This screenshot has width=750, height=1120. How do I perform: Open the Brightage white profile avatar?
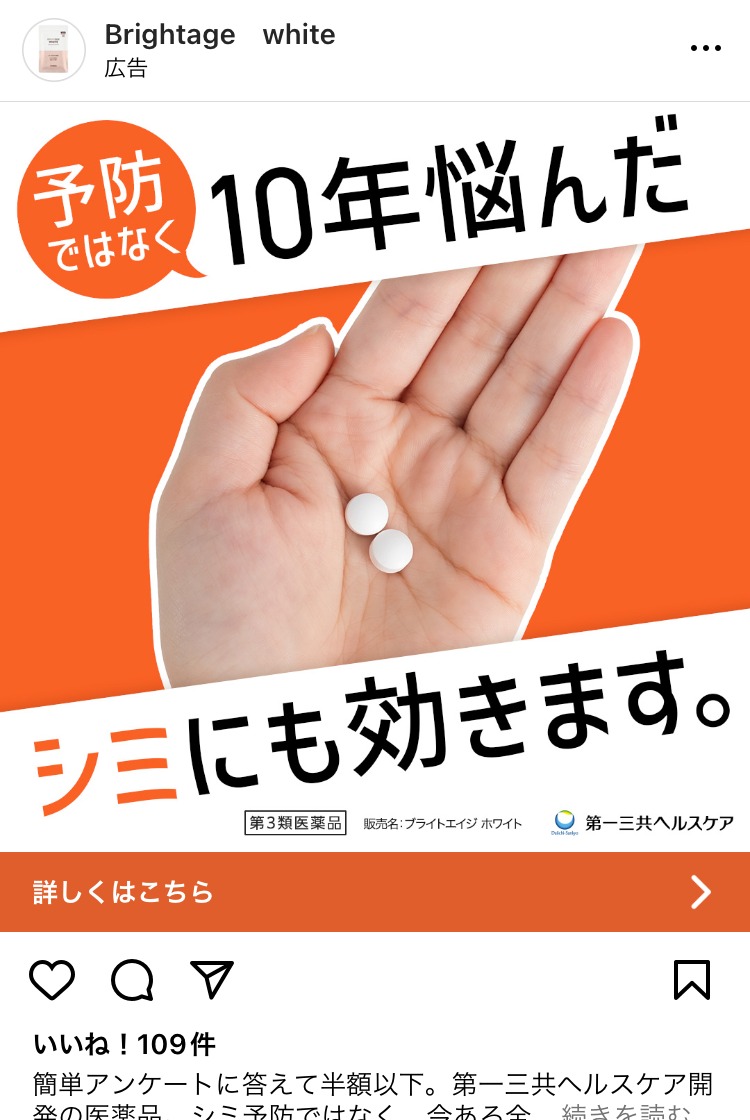[54, 49]
